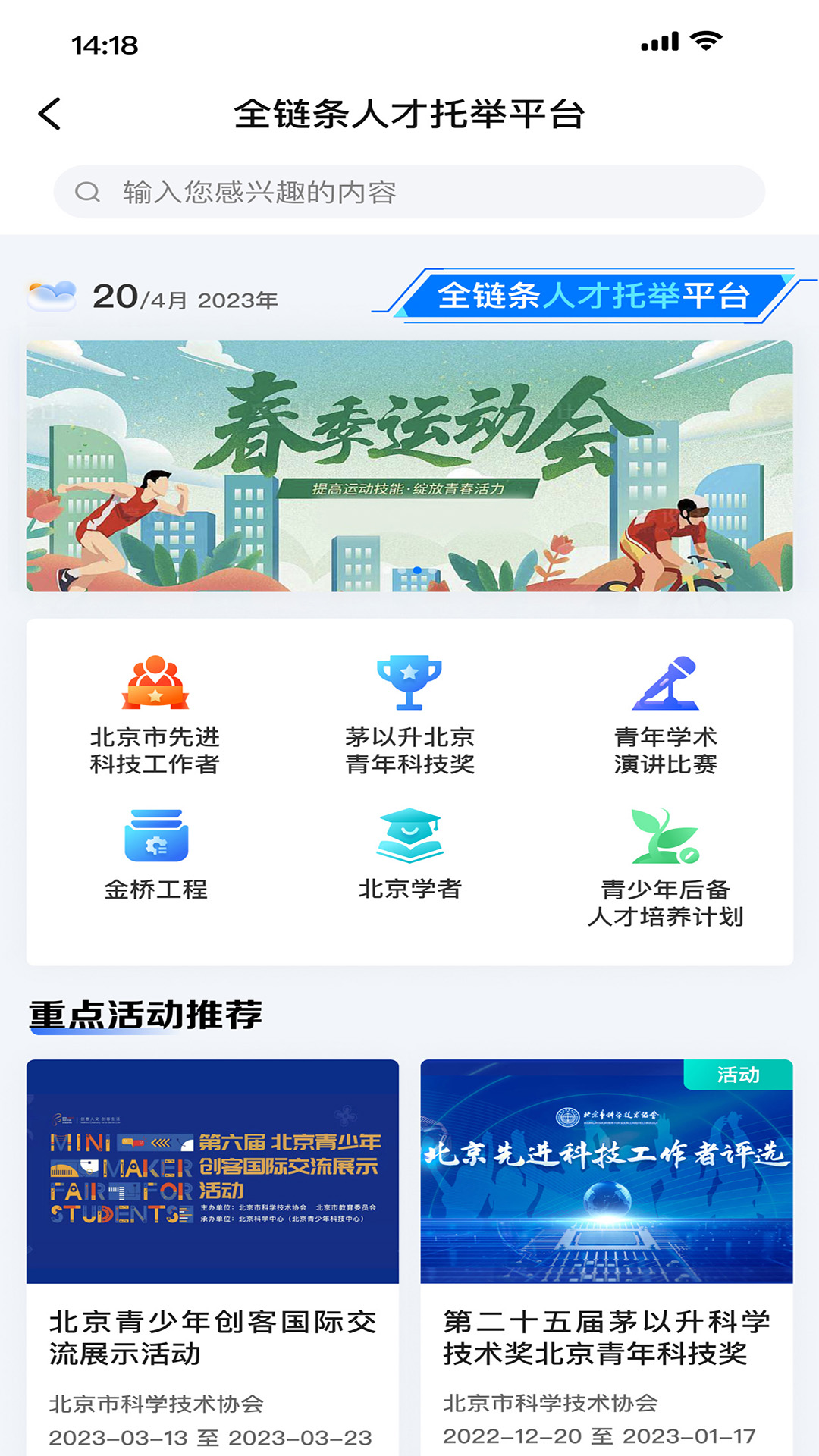Open 北京学者 section
The image size is (819, 1456).
click(x=409, y=855)
